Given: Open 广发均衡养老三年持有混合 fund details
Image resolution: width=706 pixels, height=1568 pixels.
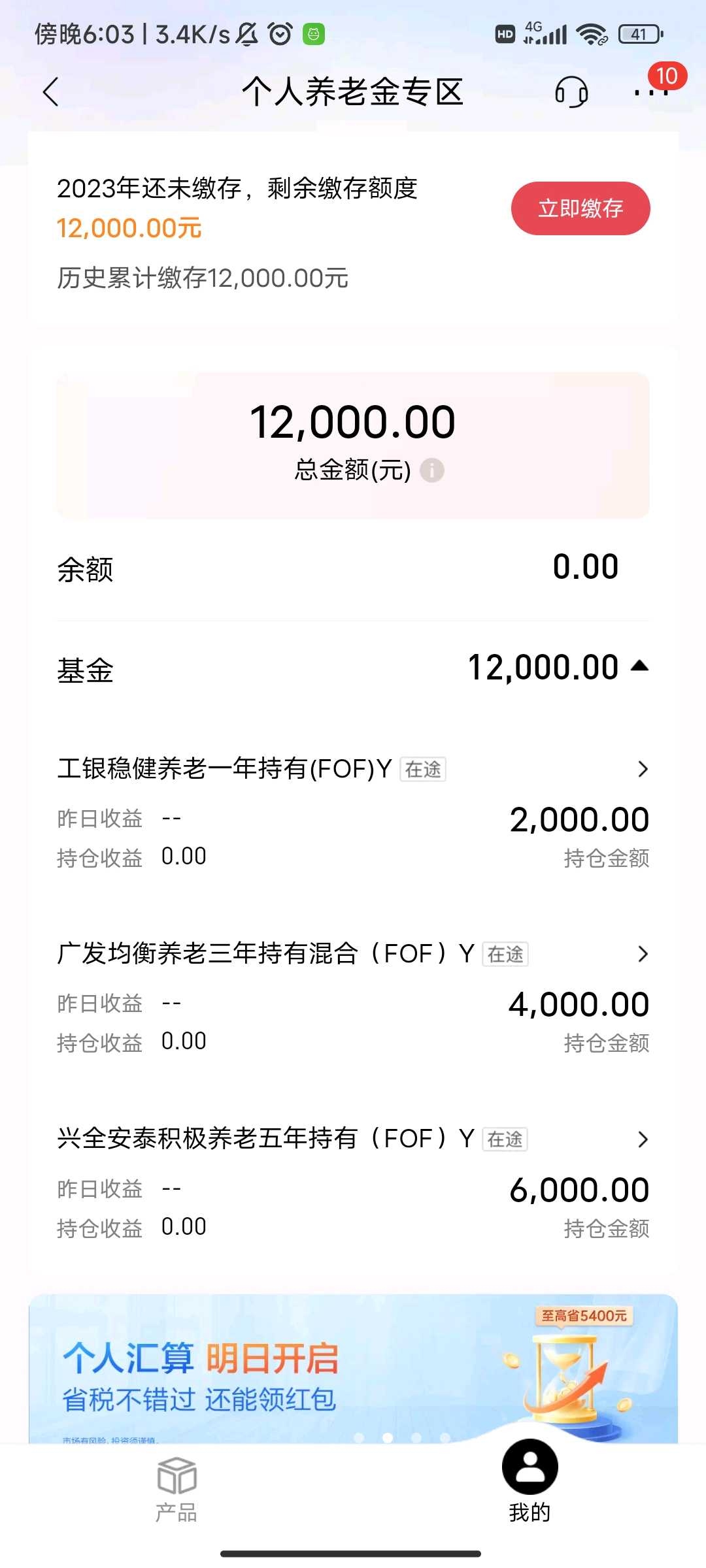Looking at the screenshot, I should (353, 954).
